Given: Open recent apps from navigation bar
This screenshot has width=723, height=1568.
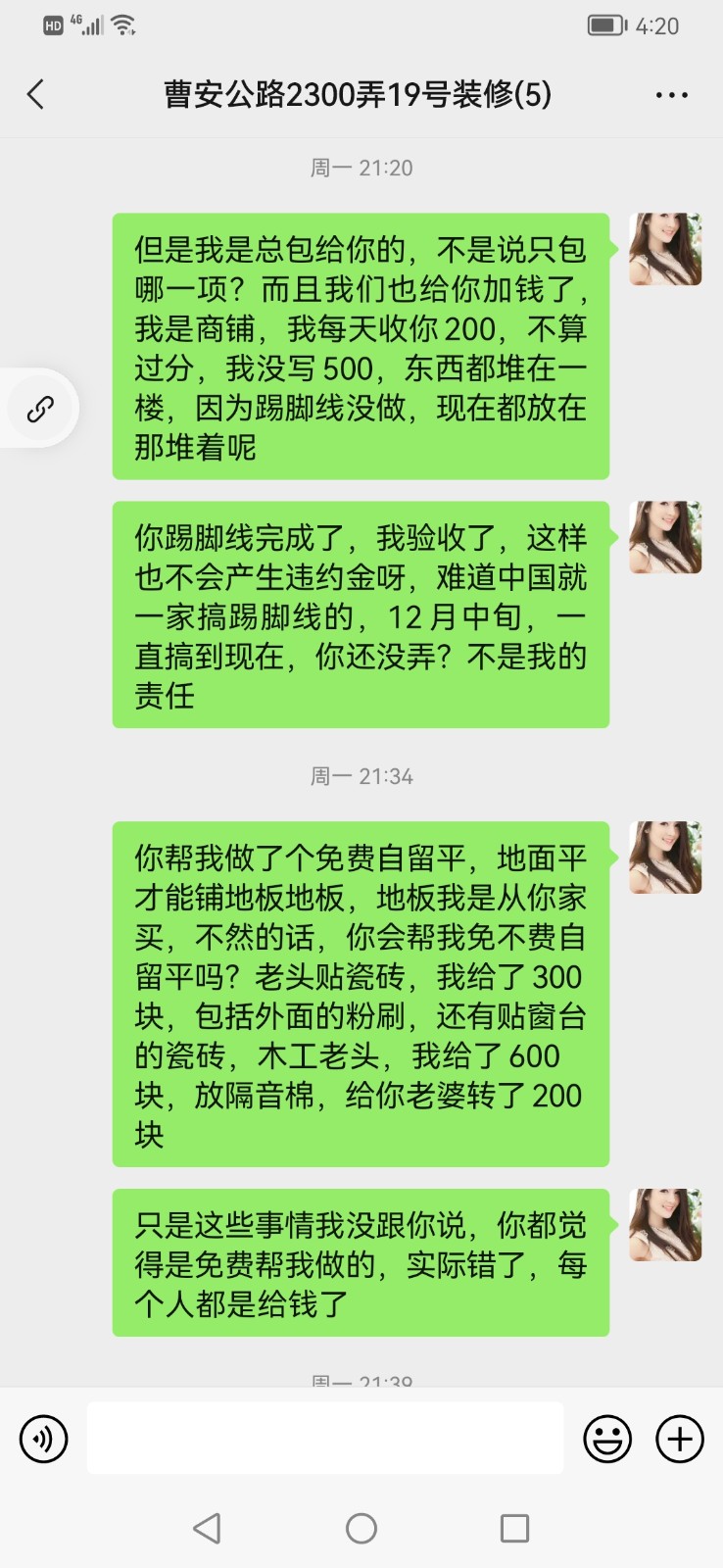Looking at the screenshot, I should 514,1529.
